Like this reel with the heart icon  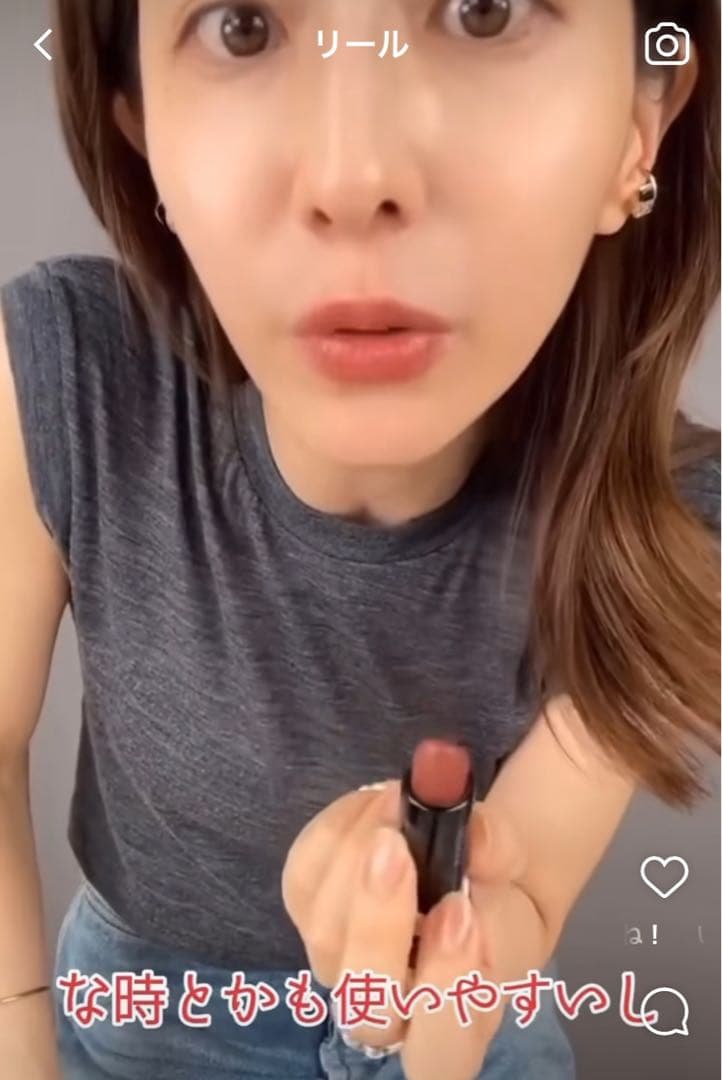click(664, 877)
